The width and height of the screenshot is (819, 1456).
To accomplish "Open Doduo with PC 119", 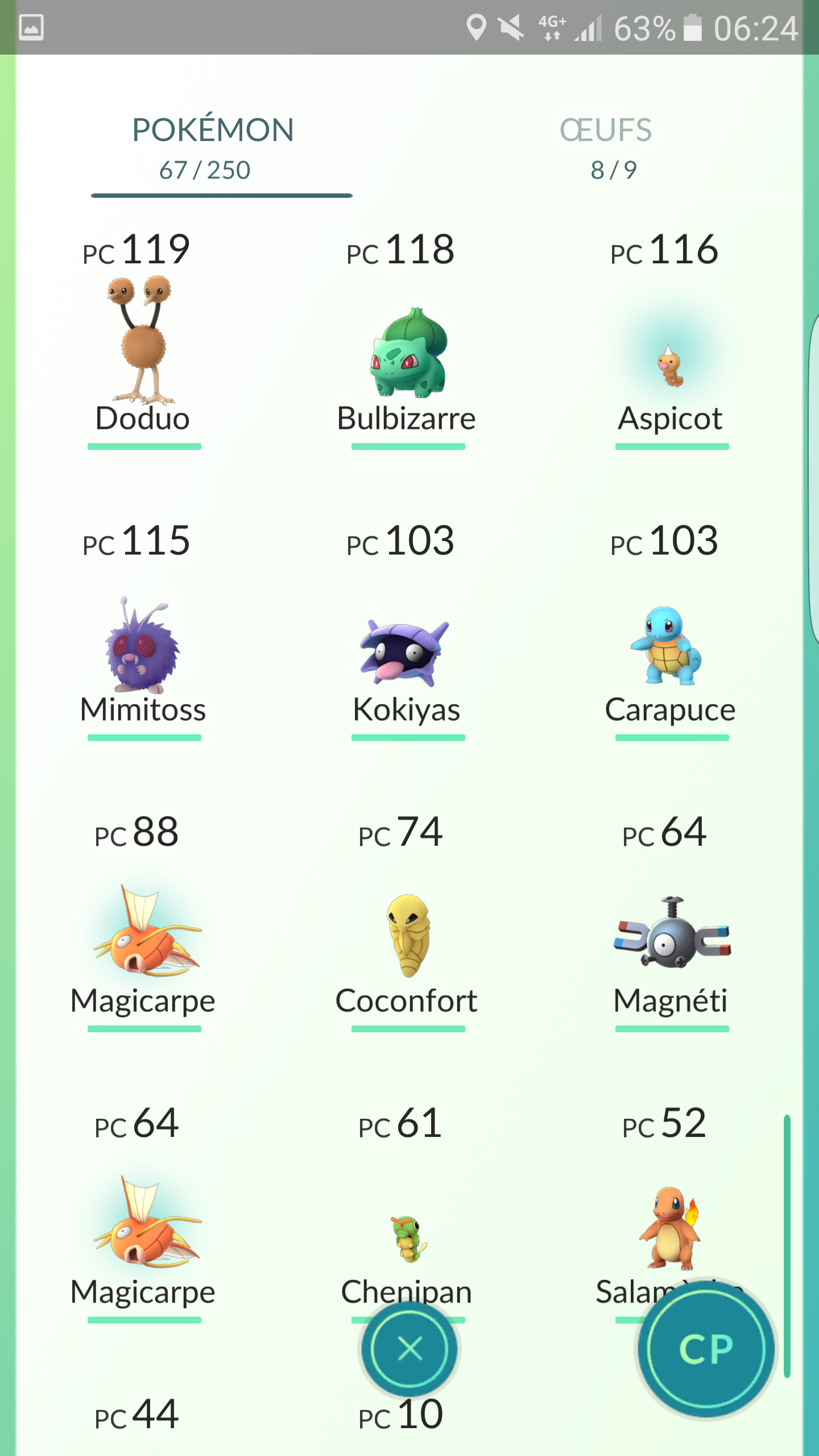I will pos(143,341).
